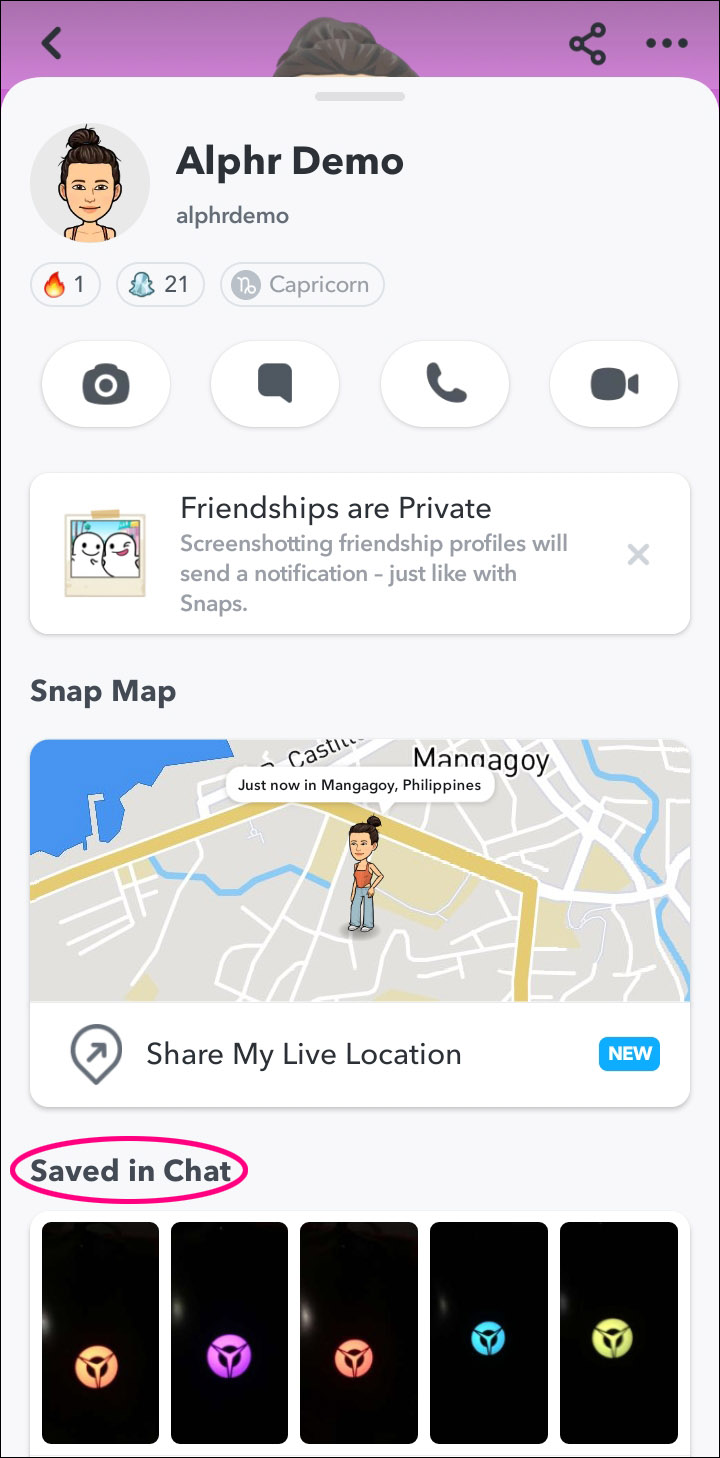Start a video call with Alphr Demo
The height and width of the screenshot is (1458, 720).
614,384
